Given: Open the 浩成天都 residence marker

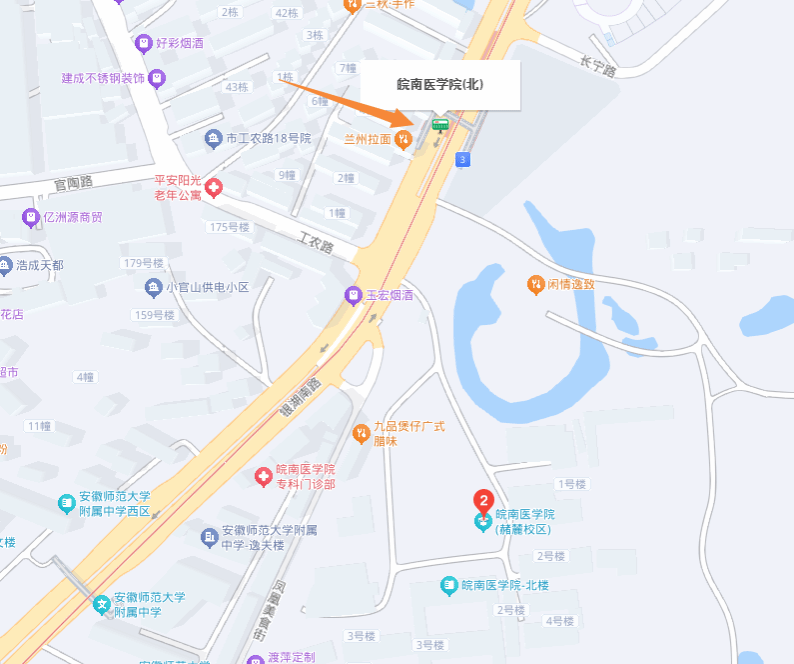Looking at the screenshot, I should pos(7,266).
